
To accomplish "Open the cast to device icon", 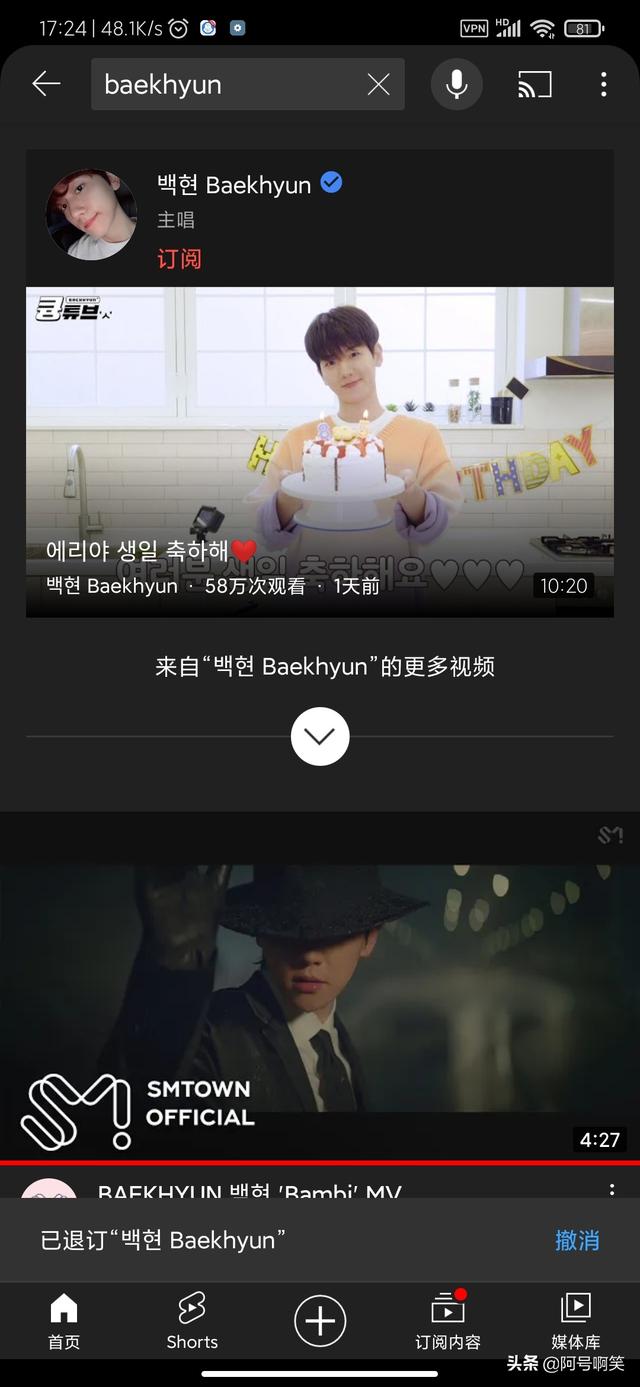I will coord(535,85).
